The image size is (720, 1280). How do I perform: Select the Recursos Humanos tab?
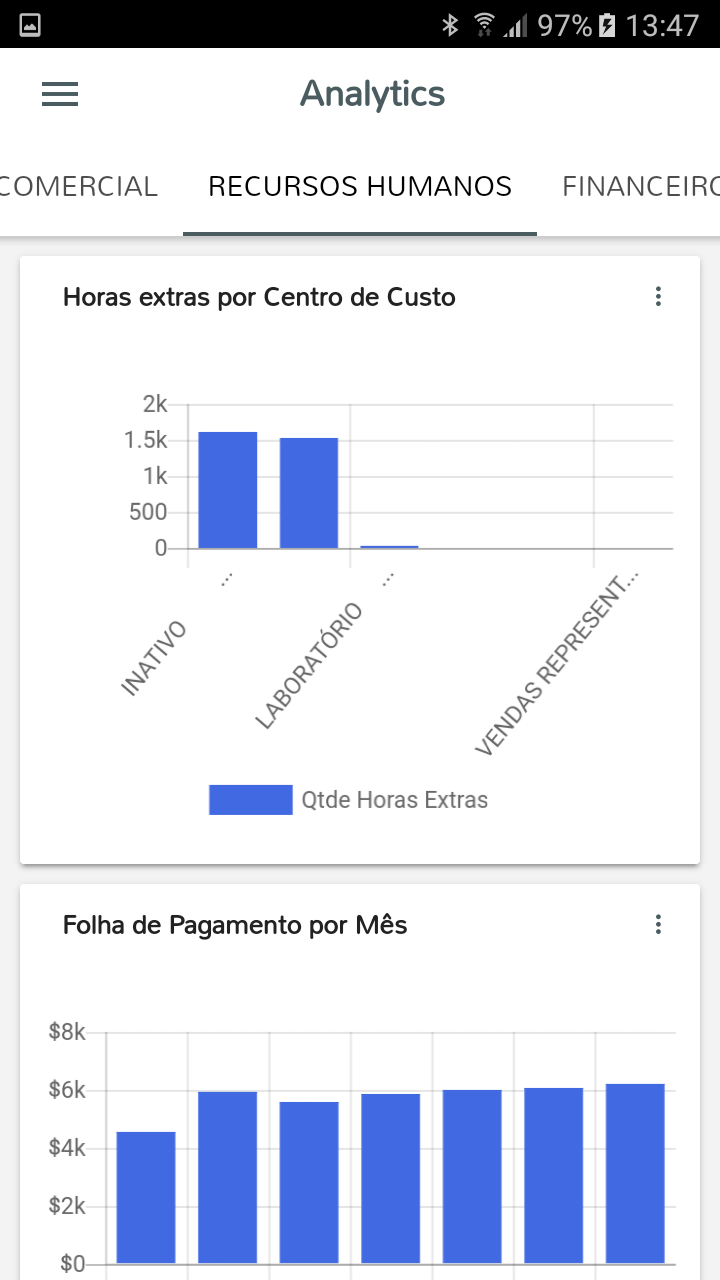tap(360, 187)
